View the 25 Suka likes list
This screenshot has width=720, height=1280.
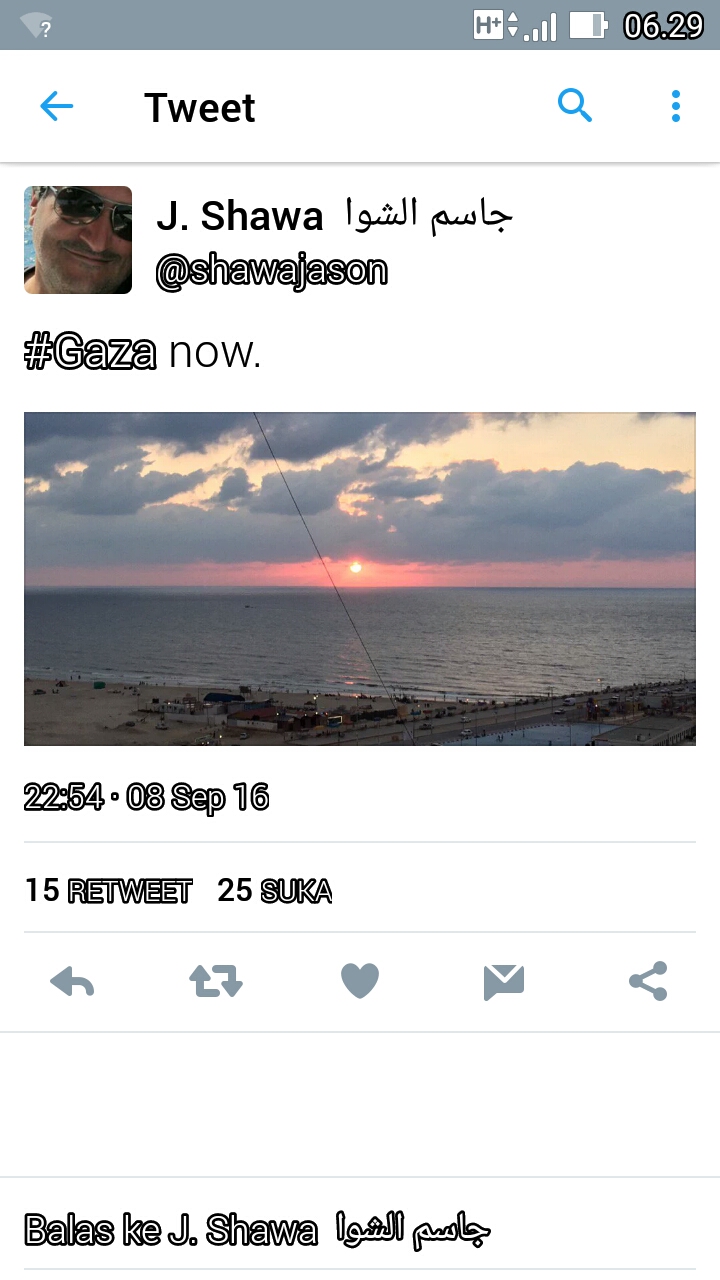pos(274,890)
